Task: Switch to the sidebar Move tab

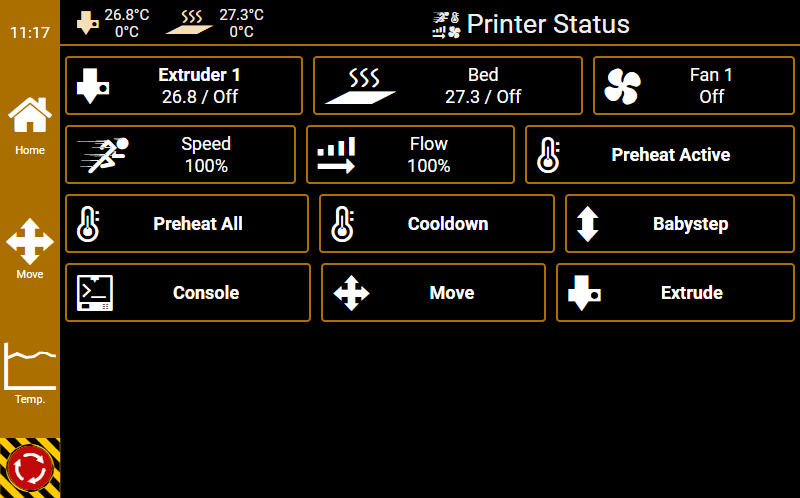Action: pos(30,248)
